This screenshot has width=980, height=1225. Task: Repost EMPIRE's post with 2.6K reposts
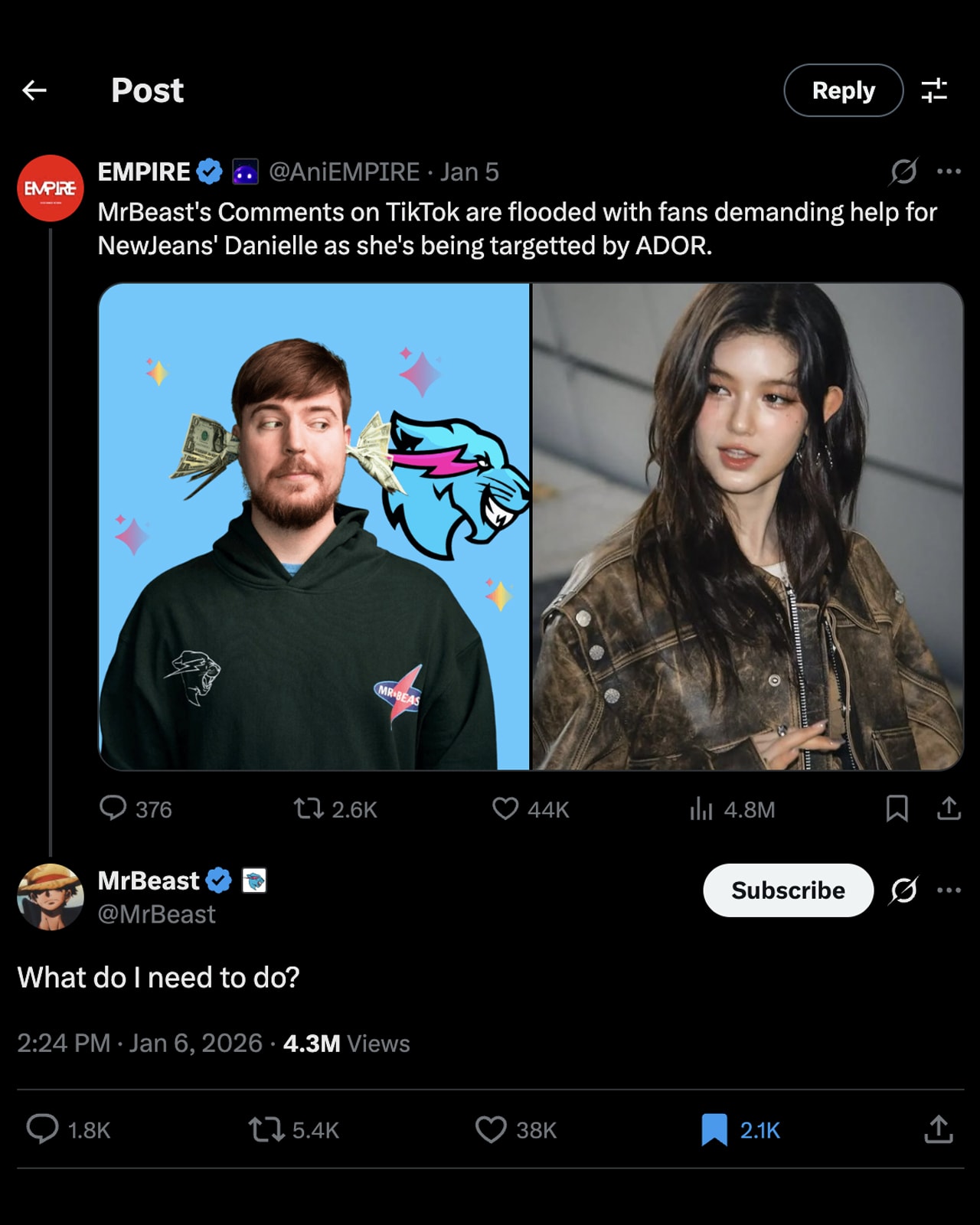coord(309,808)
